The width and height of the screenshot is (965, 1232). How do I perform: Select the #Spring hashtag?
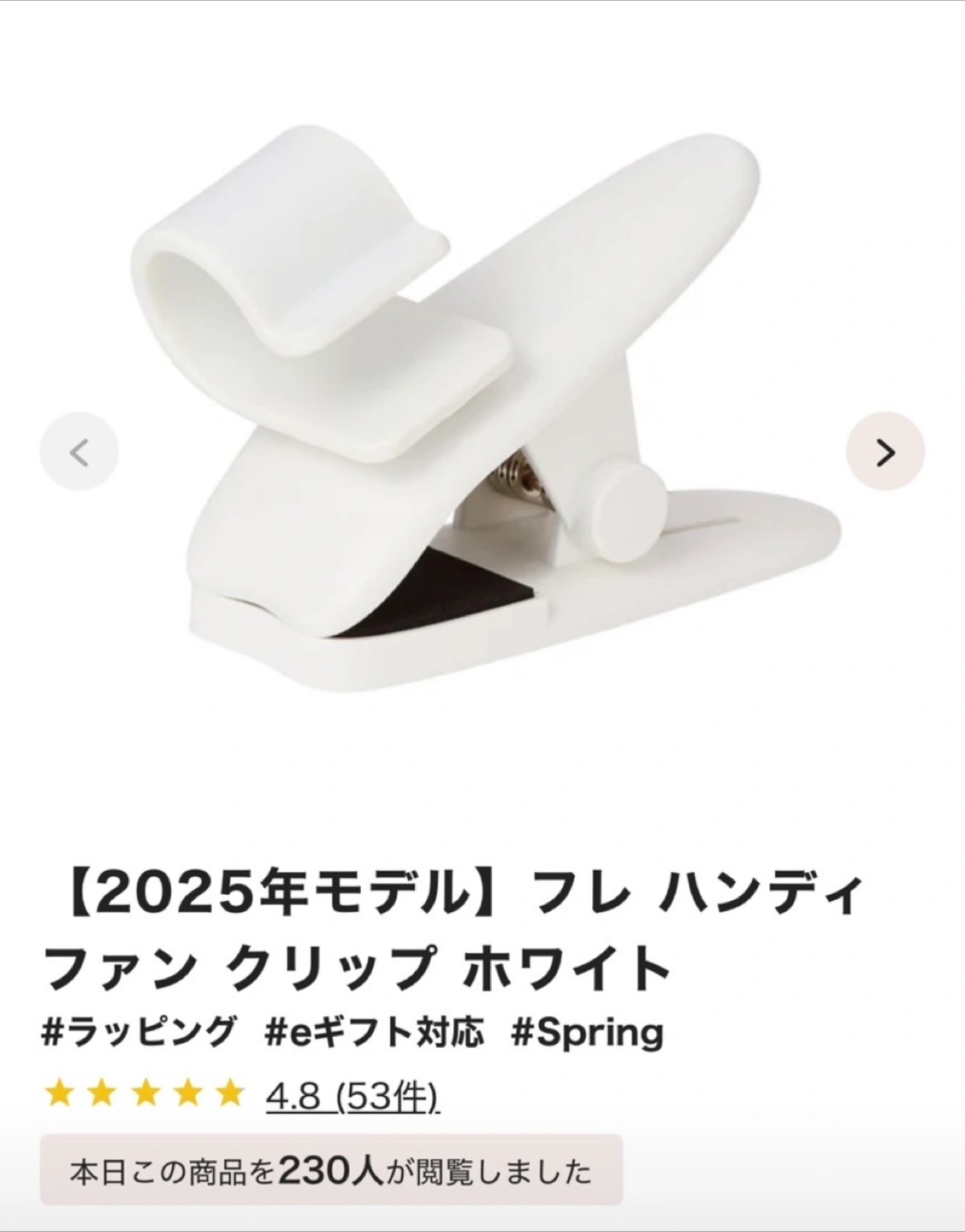587,1032
